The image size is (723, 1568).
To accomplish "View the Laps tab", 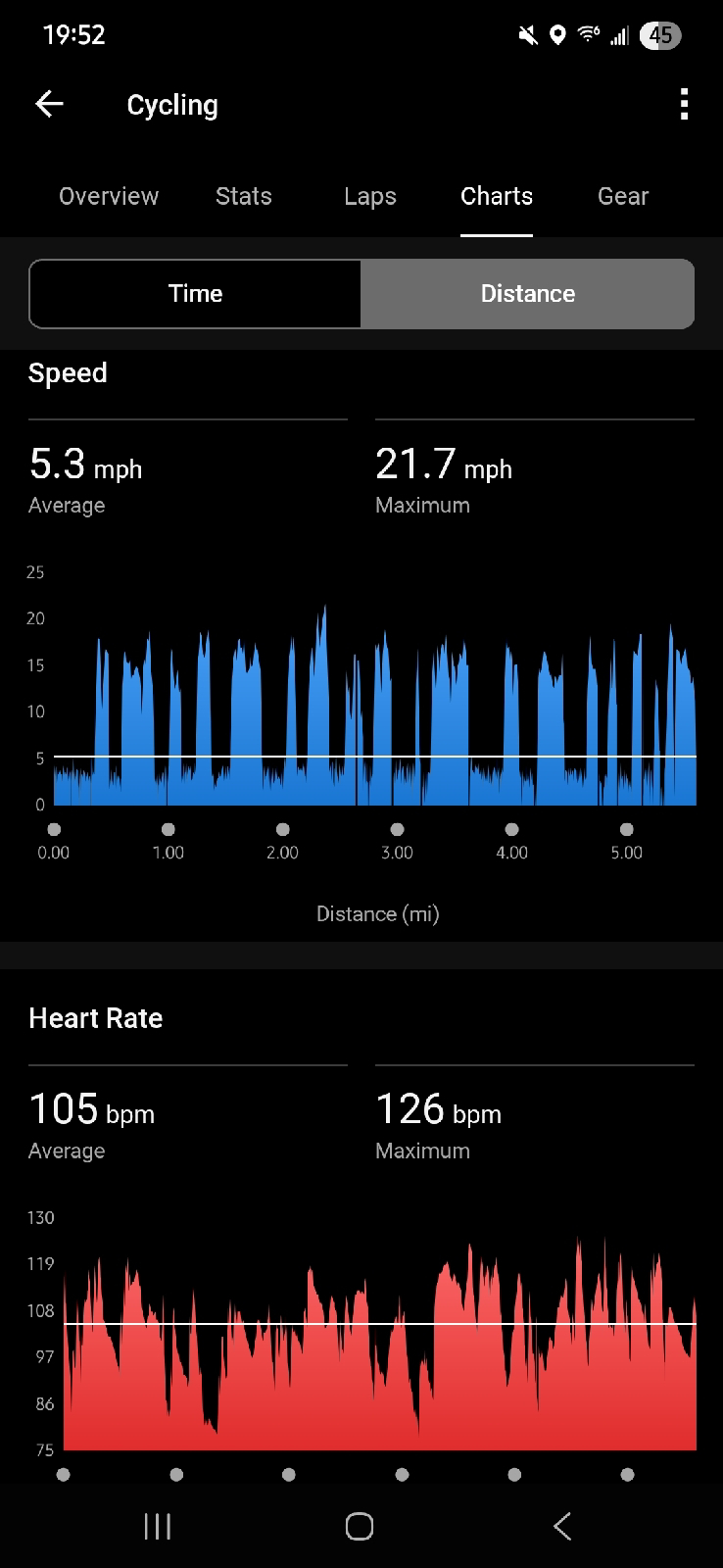I will (370, 196).
